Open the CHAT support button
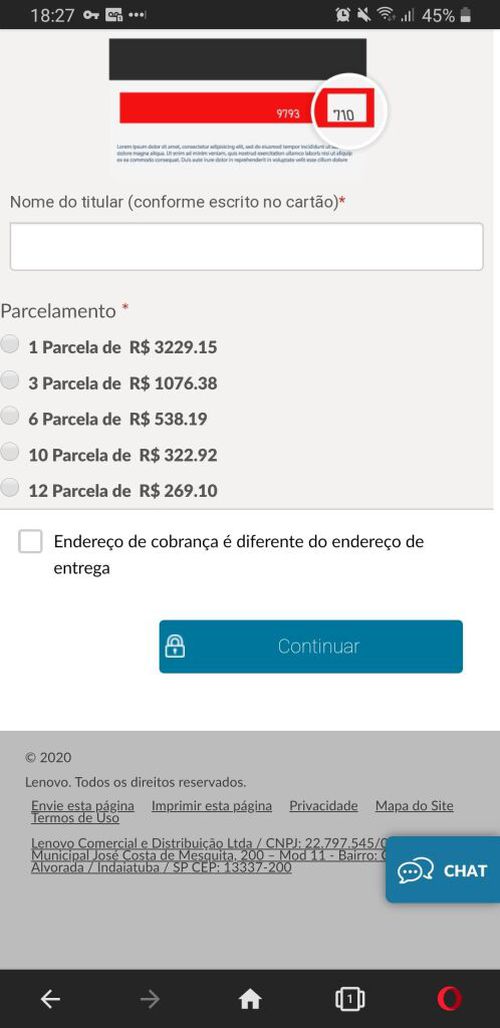Image resolution: width=500 pixels, height=1028 pixels. (x=443, y=870)
